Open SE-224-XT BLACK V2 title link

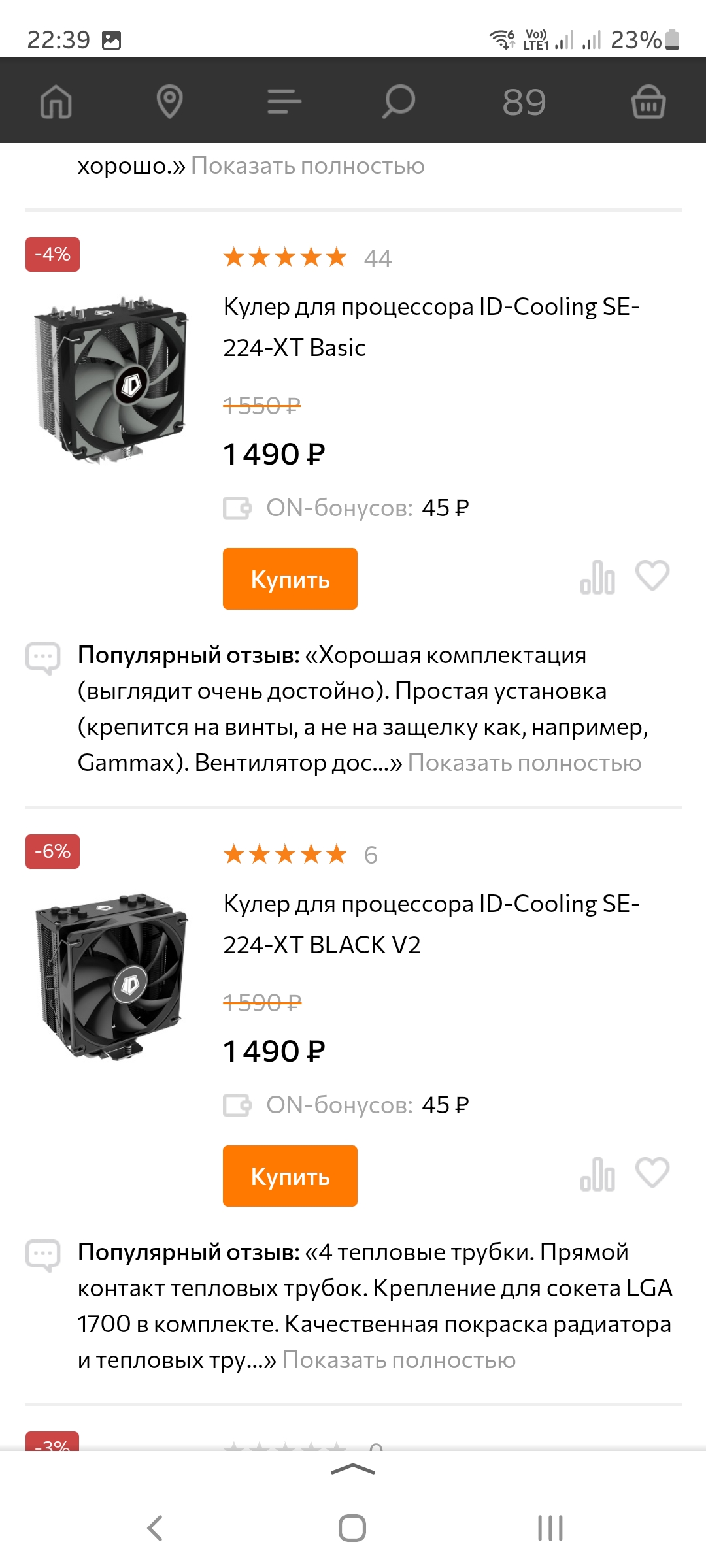431,924
